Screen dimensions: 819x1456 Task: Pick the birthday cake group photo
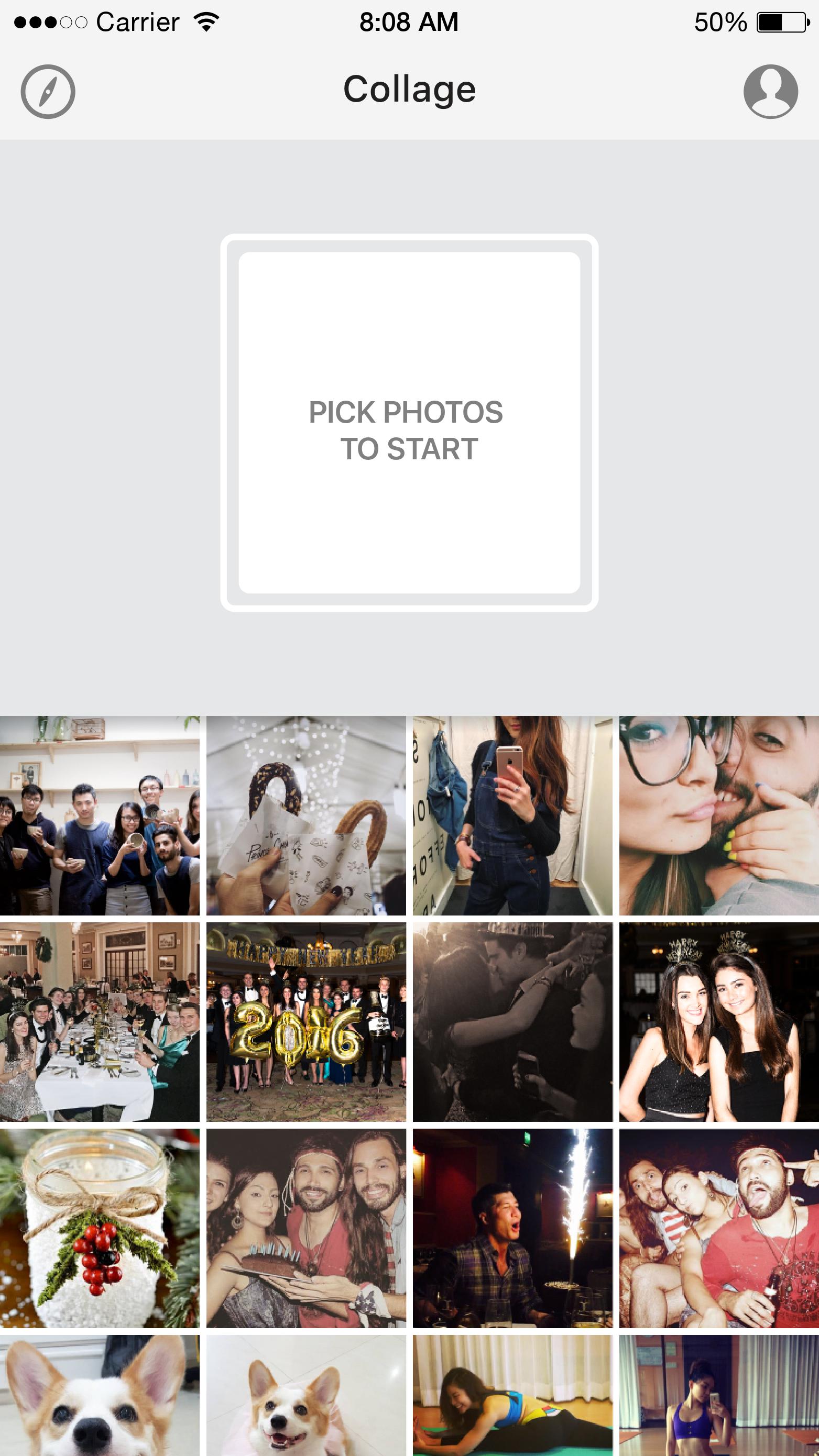click(306, 1228)
